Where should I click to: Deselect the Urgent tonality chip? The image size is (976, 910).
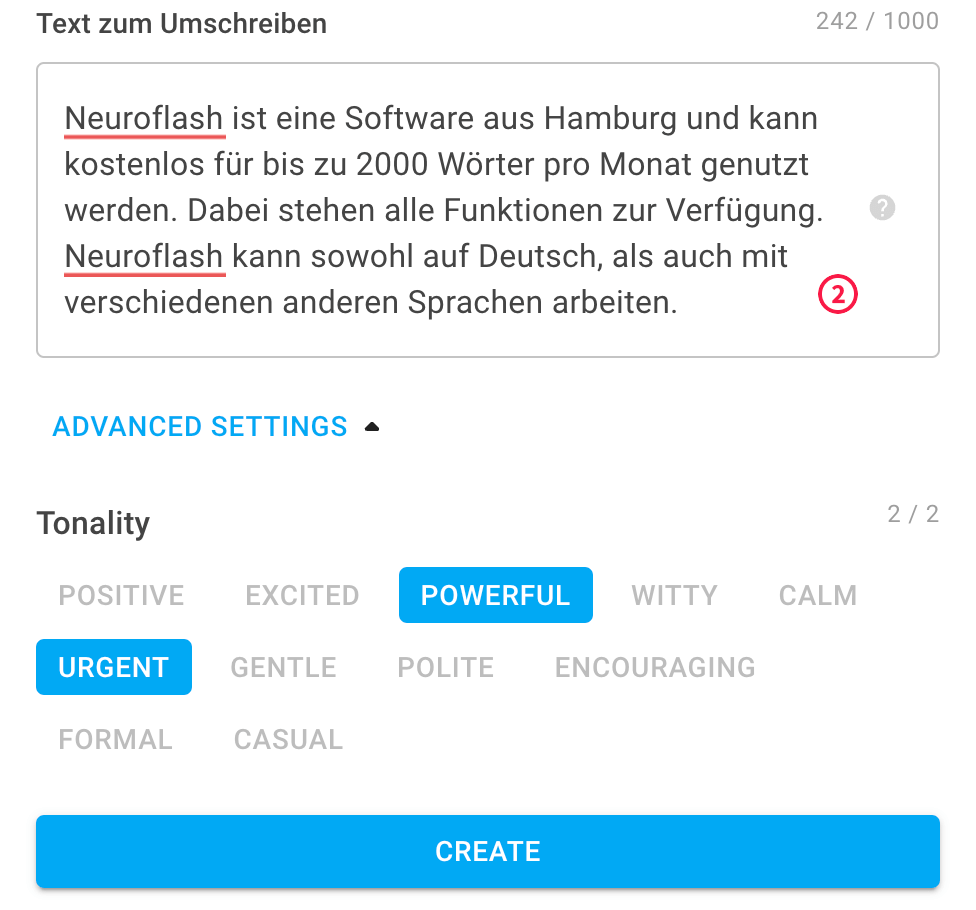[x=114, y=668]
